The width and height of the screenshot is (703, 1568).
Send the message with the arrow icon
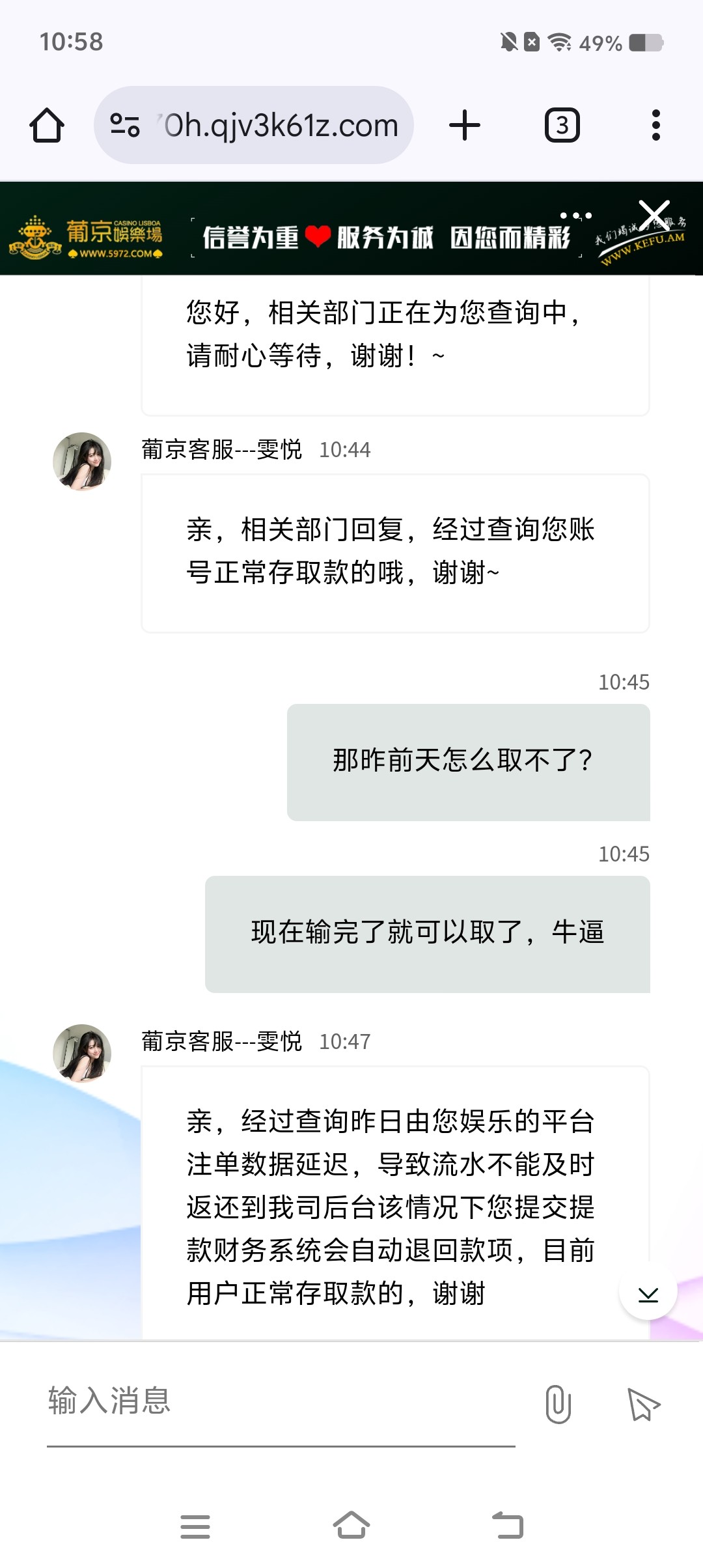[x=643, y=1404]
